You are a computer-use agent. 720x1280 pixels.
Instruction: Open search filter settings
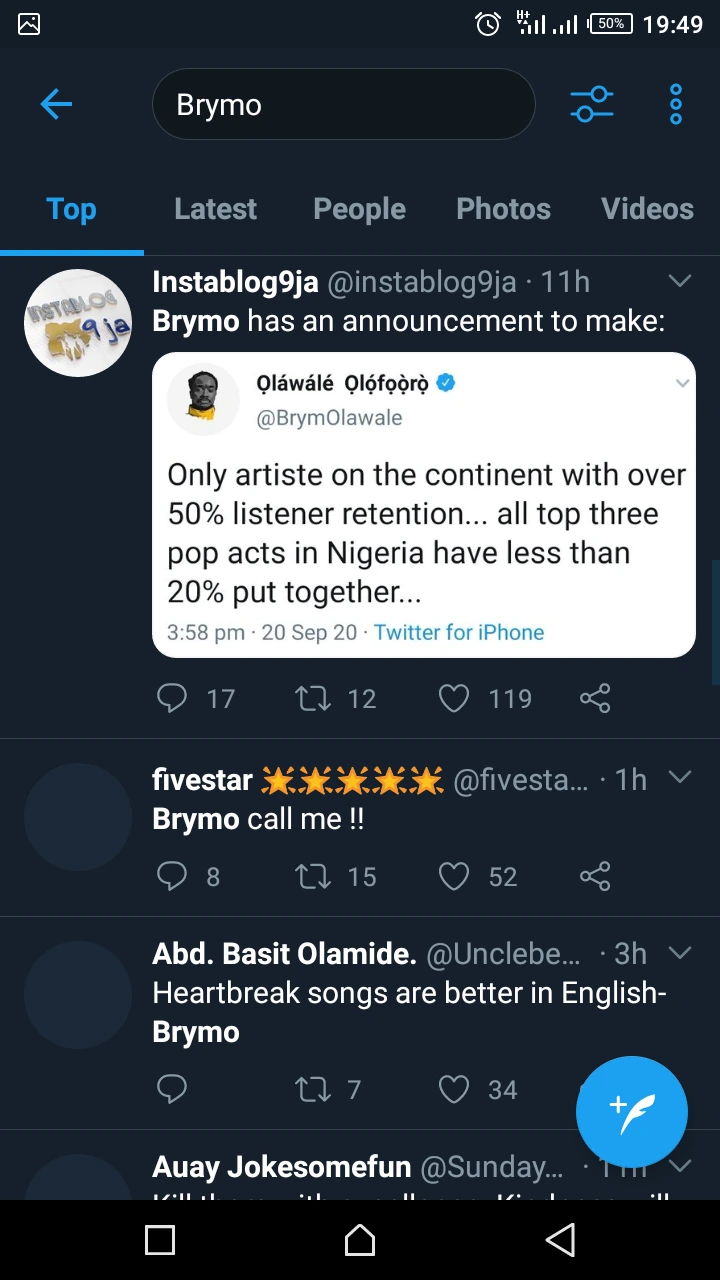592,104
